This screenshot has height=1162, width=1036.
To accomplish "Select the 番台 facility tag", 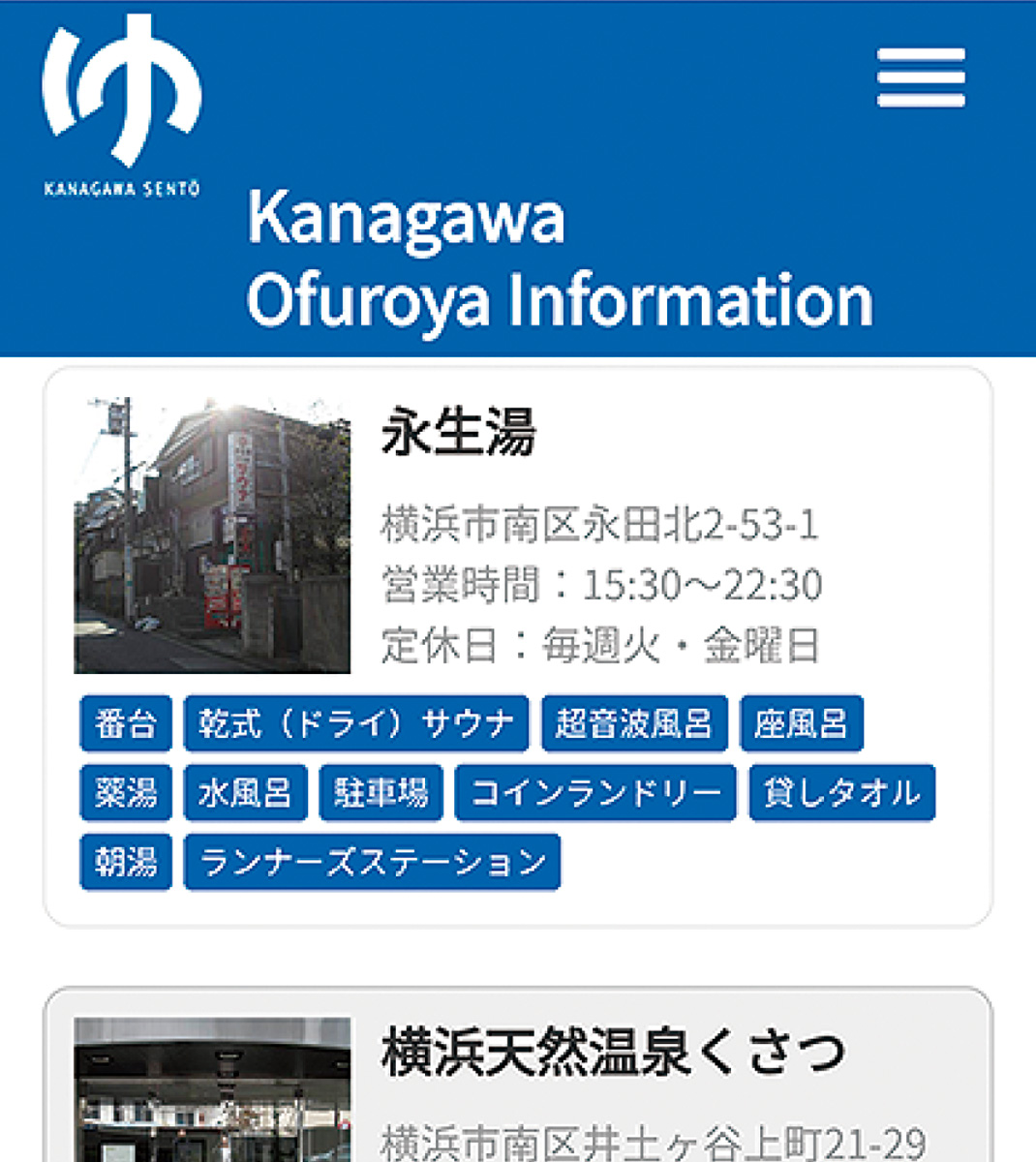I will coord(125,723).
